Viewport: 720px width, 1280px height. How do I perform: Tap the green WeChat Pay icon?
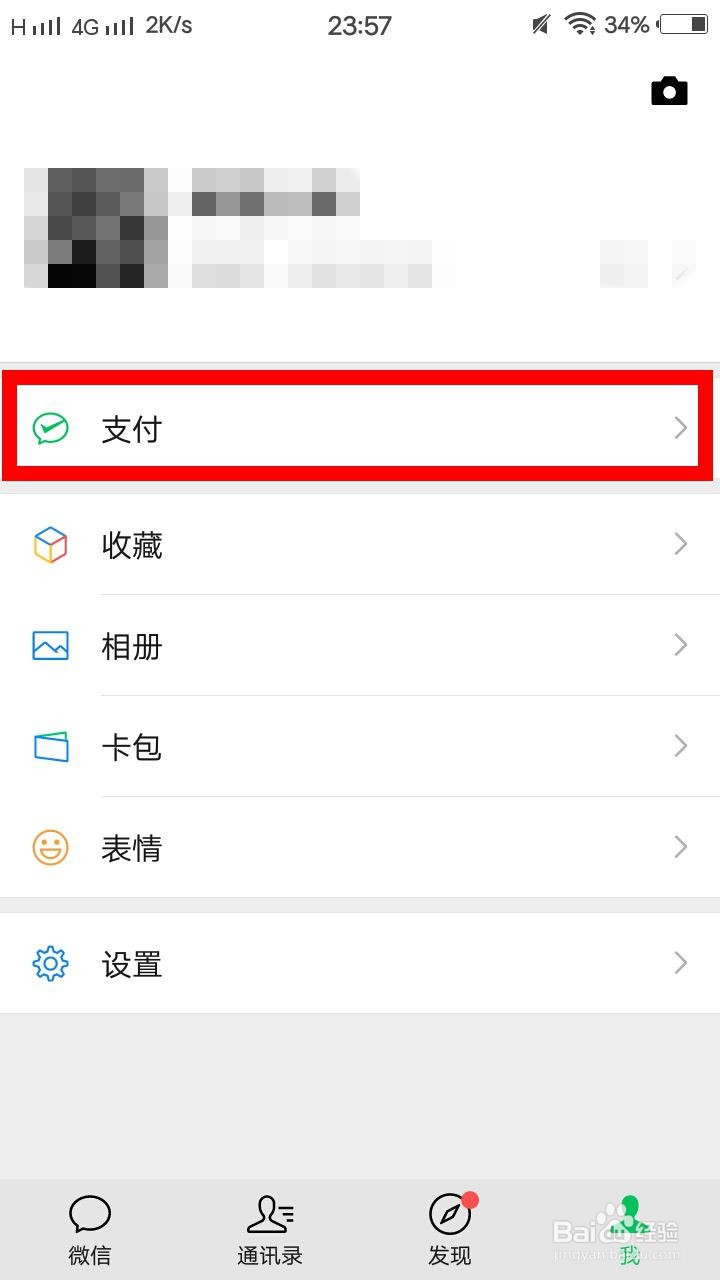click(x=49, y=428)
